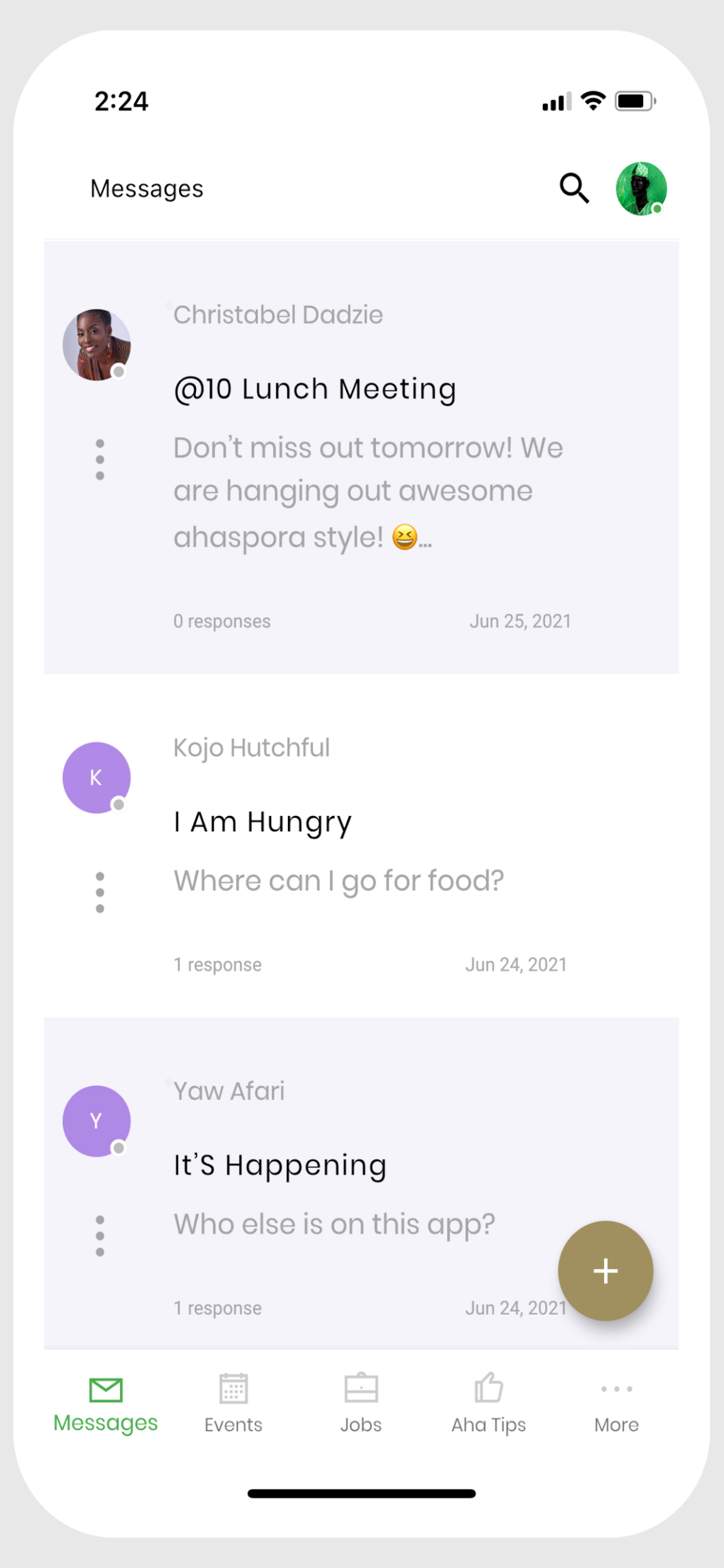Switch to the Events tab
Screen dimensions: 724x1568
click(x=234, y=1403)
